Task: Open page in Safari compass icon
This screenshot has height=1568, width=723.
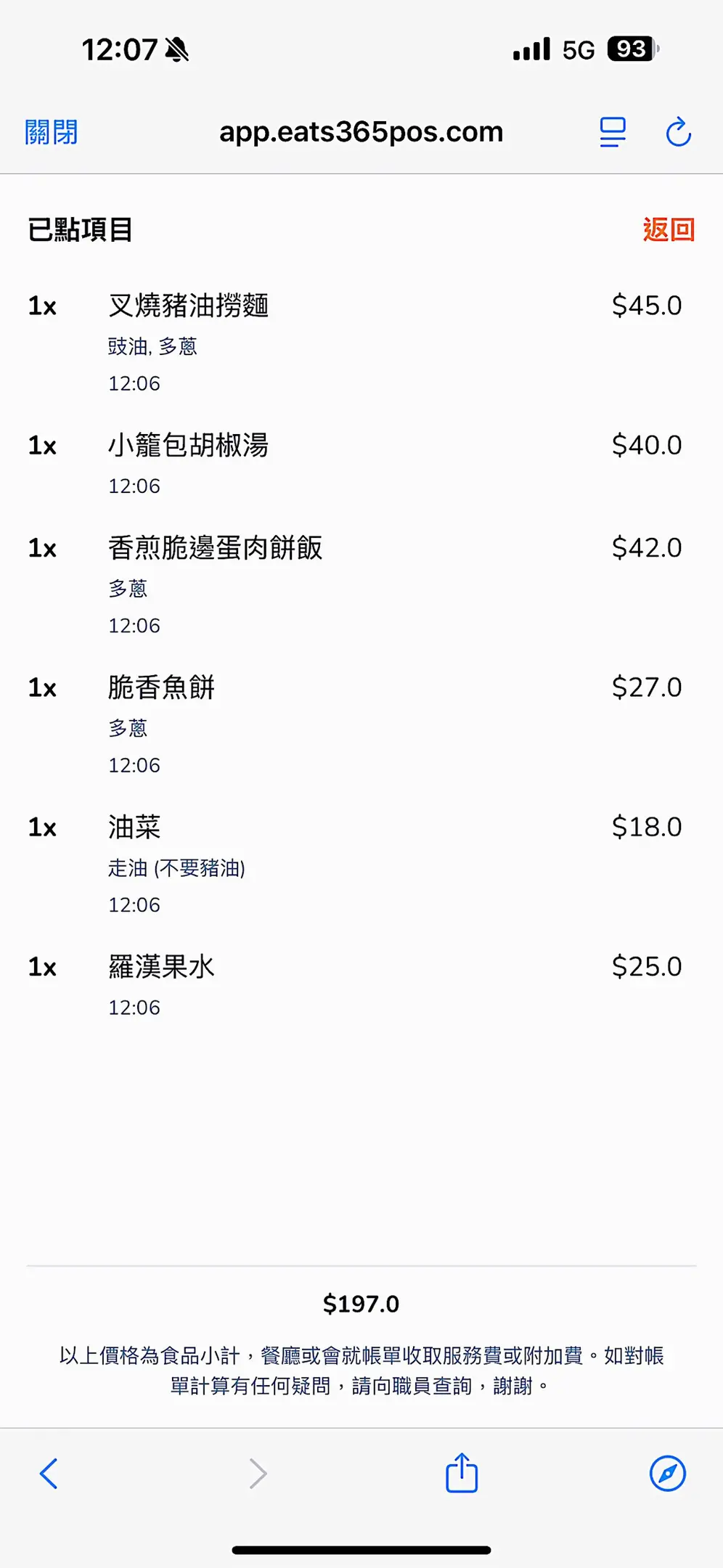Action: [667, 1474]
